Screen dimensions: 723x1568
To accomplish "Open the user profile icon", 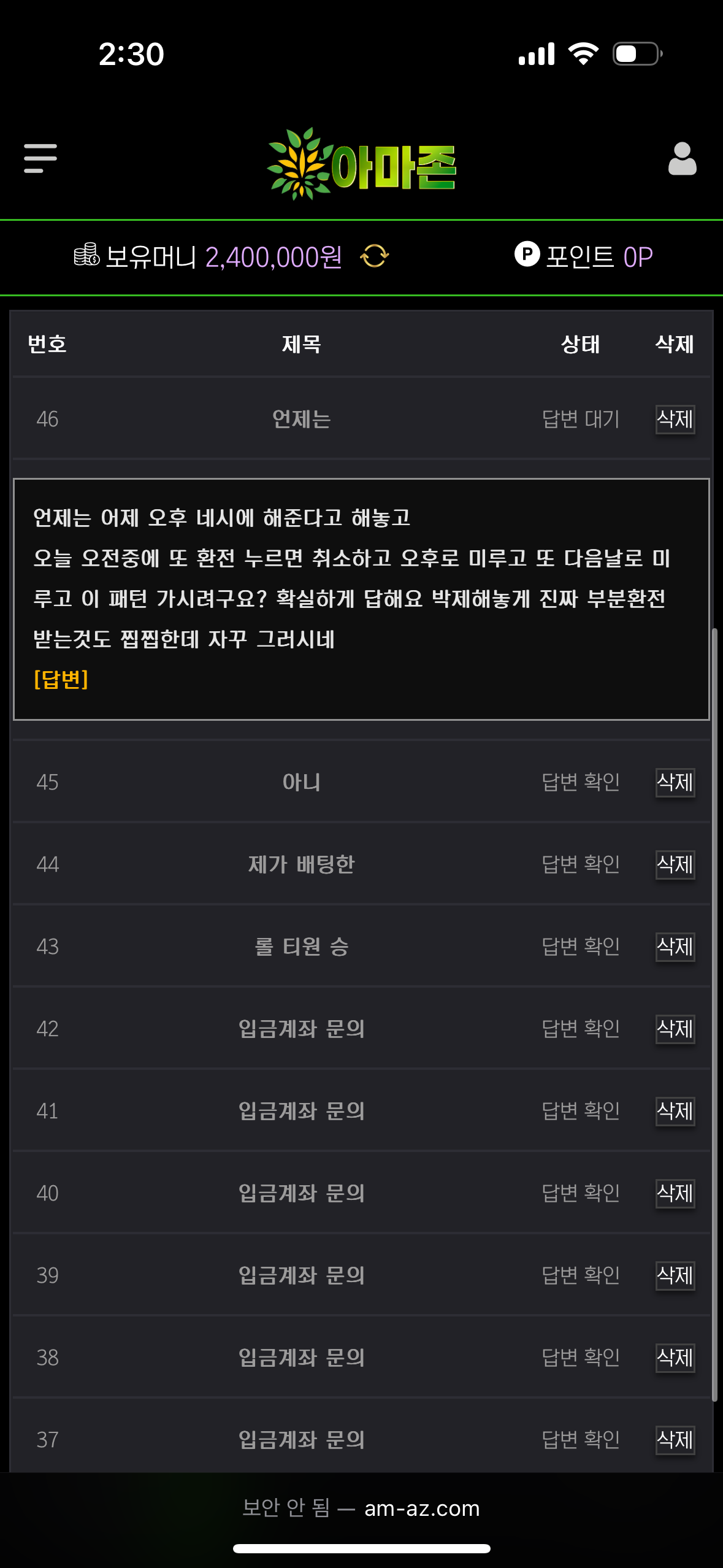I will (682, 159).
